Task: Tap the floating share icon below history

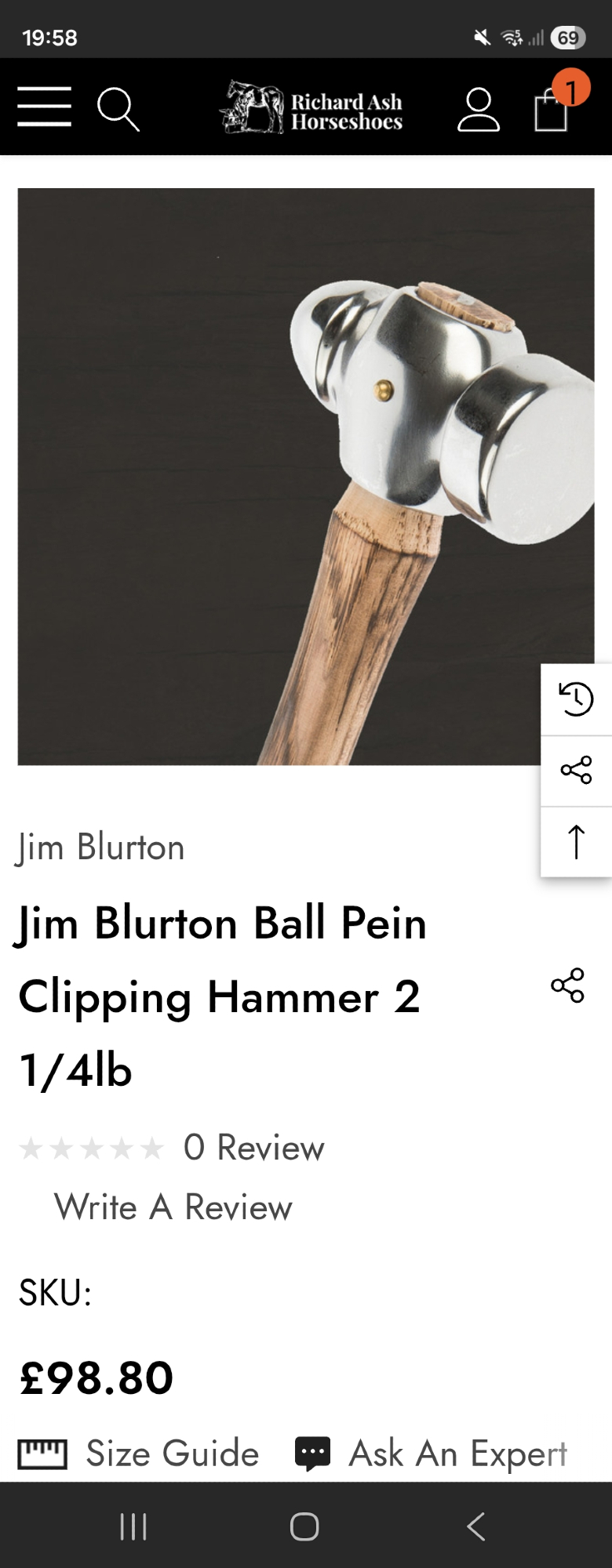Action: pyautogui.click(x=576, y=770)
